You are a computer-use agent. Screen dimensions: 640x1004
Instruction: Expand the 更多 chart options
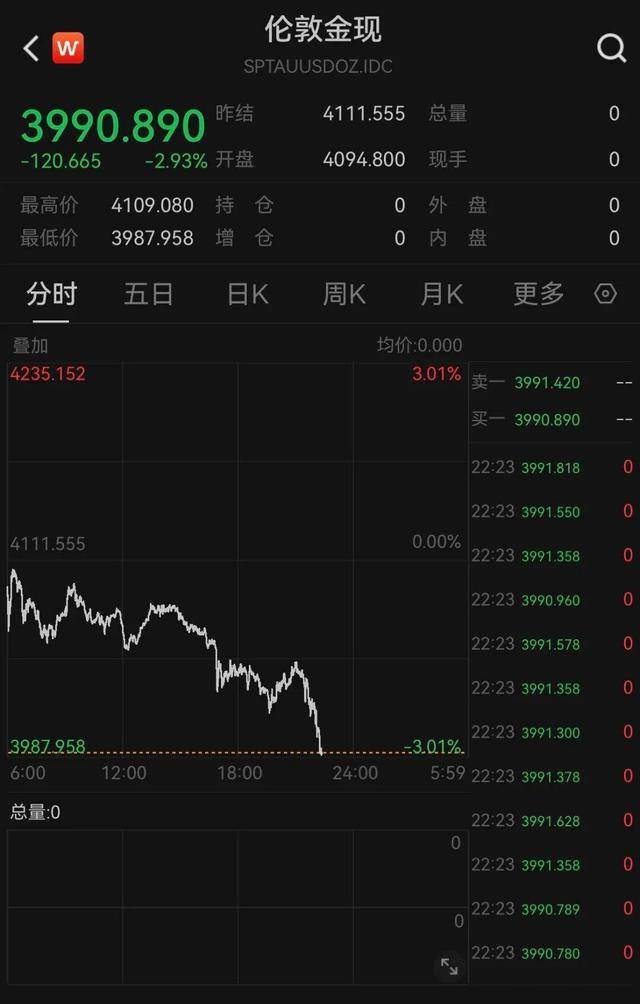coord(538,294)
